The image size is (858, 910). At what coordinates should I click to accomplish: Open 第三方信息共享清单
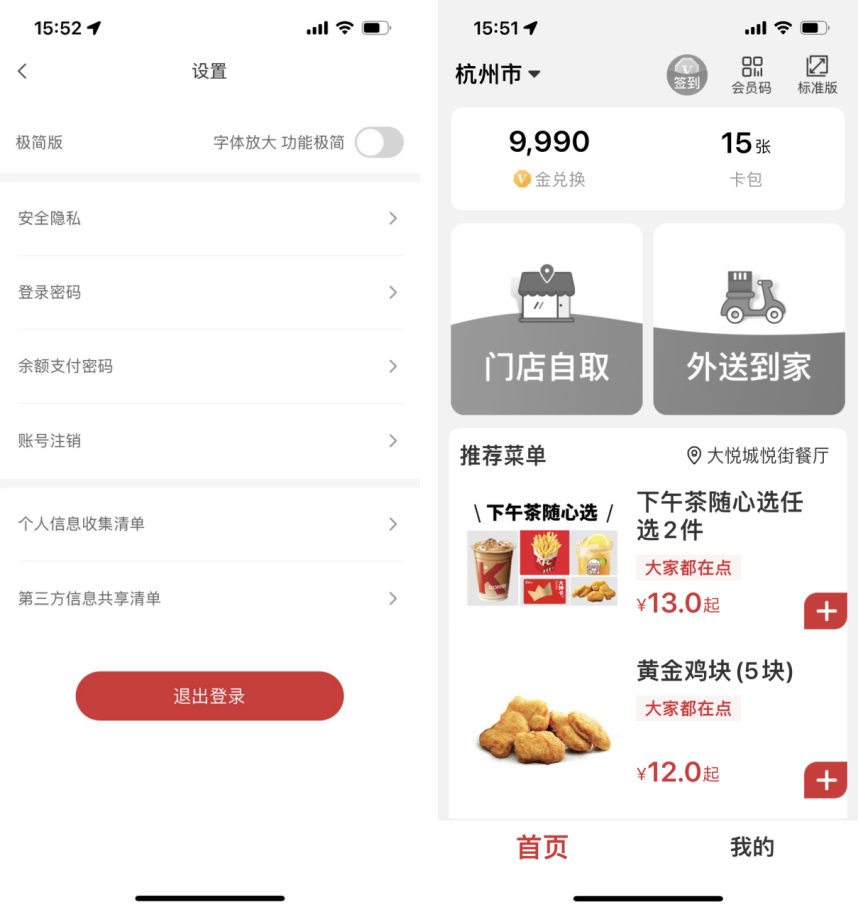(209, 598)
